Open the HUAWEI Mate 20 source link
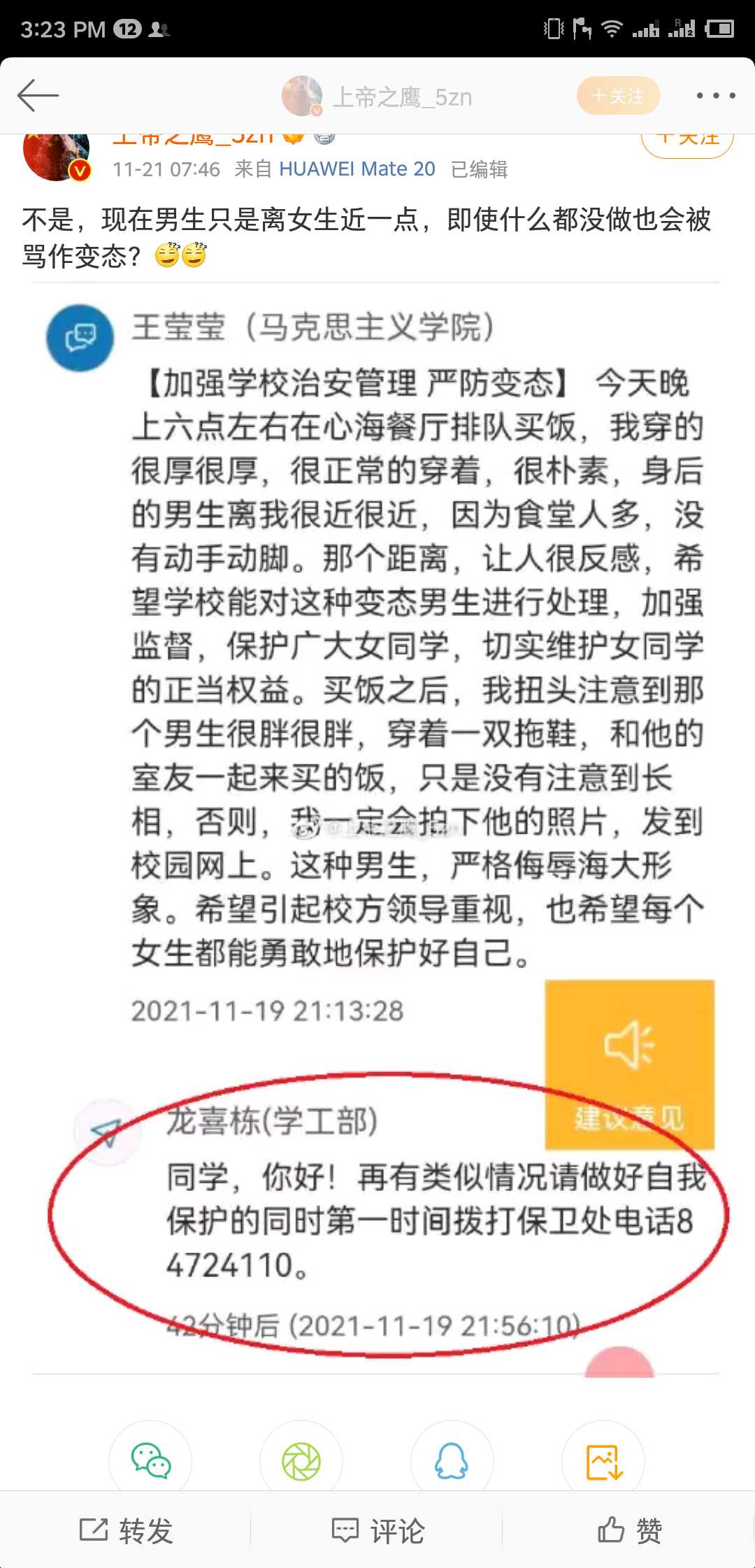Image resolution: width=755 pixels, height=1568 pixels. [357, 169]
